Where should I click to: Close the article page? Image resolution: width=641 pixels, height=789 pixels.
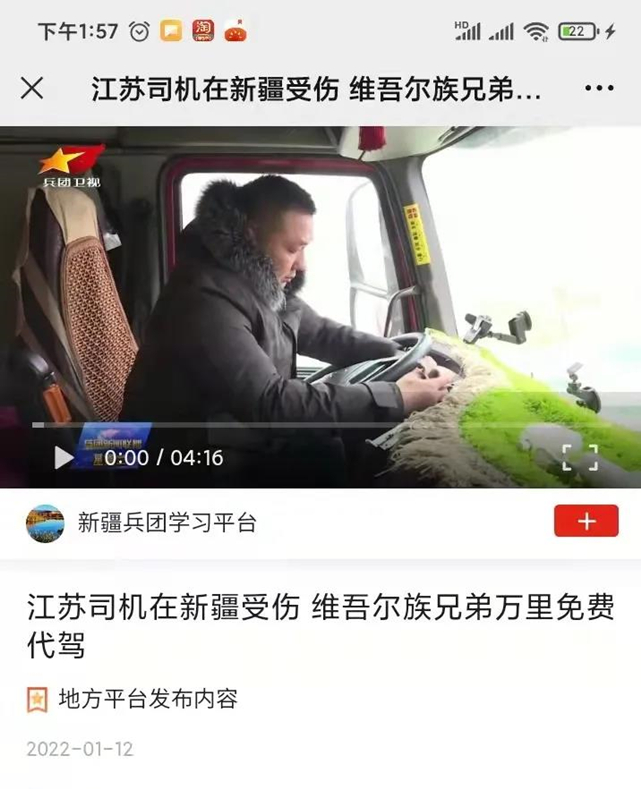(32, 88)
